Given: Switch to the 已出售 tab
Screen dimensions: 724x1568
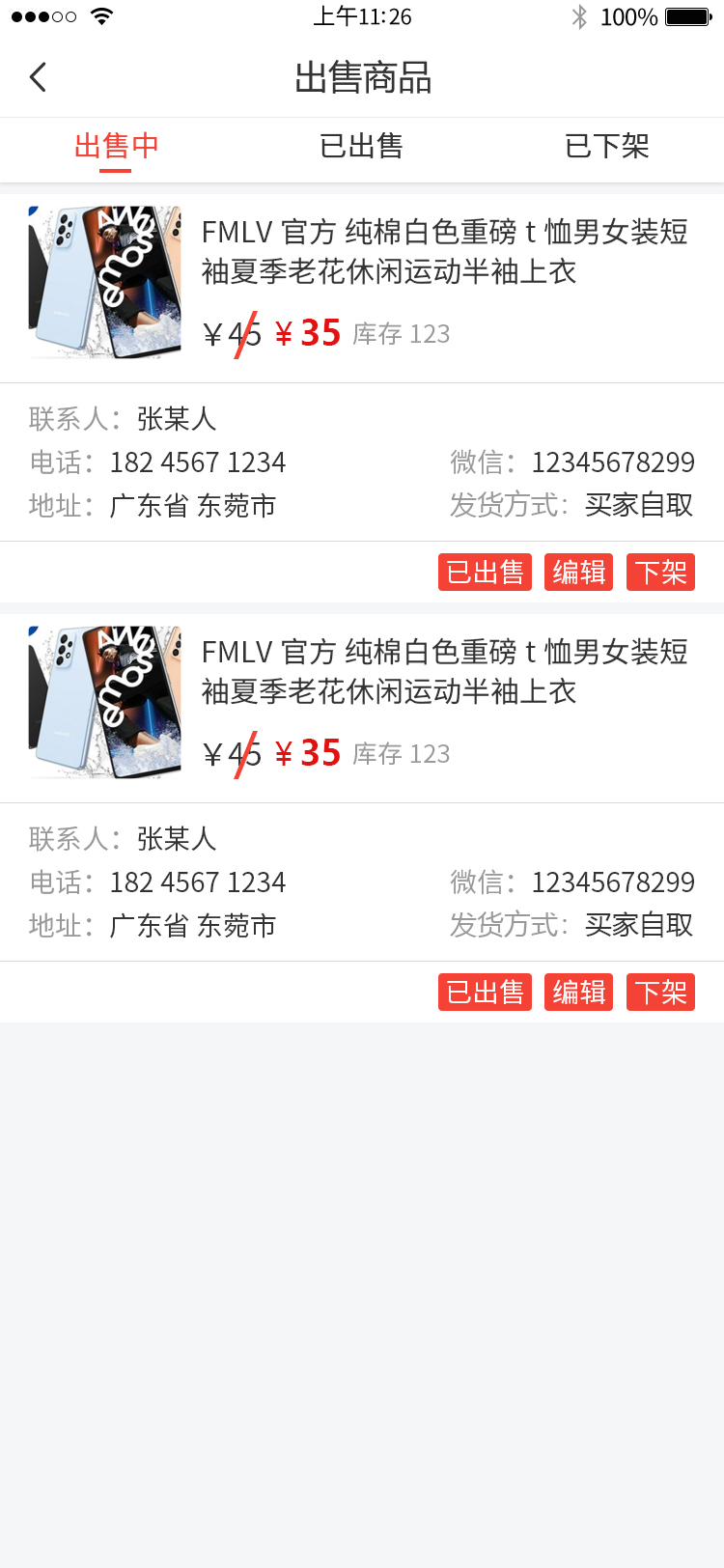Looking at the screenshot, I should pyautogui.click(x=361, y=147).
